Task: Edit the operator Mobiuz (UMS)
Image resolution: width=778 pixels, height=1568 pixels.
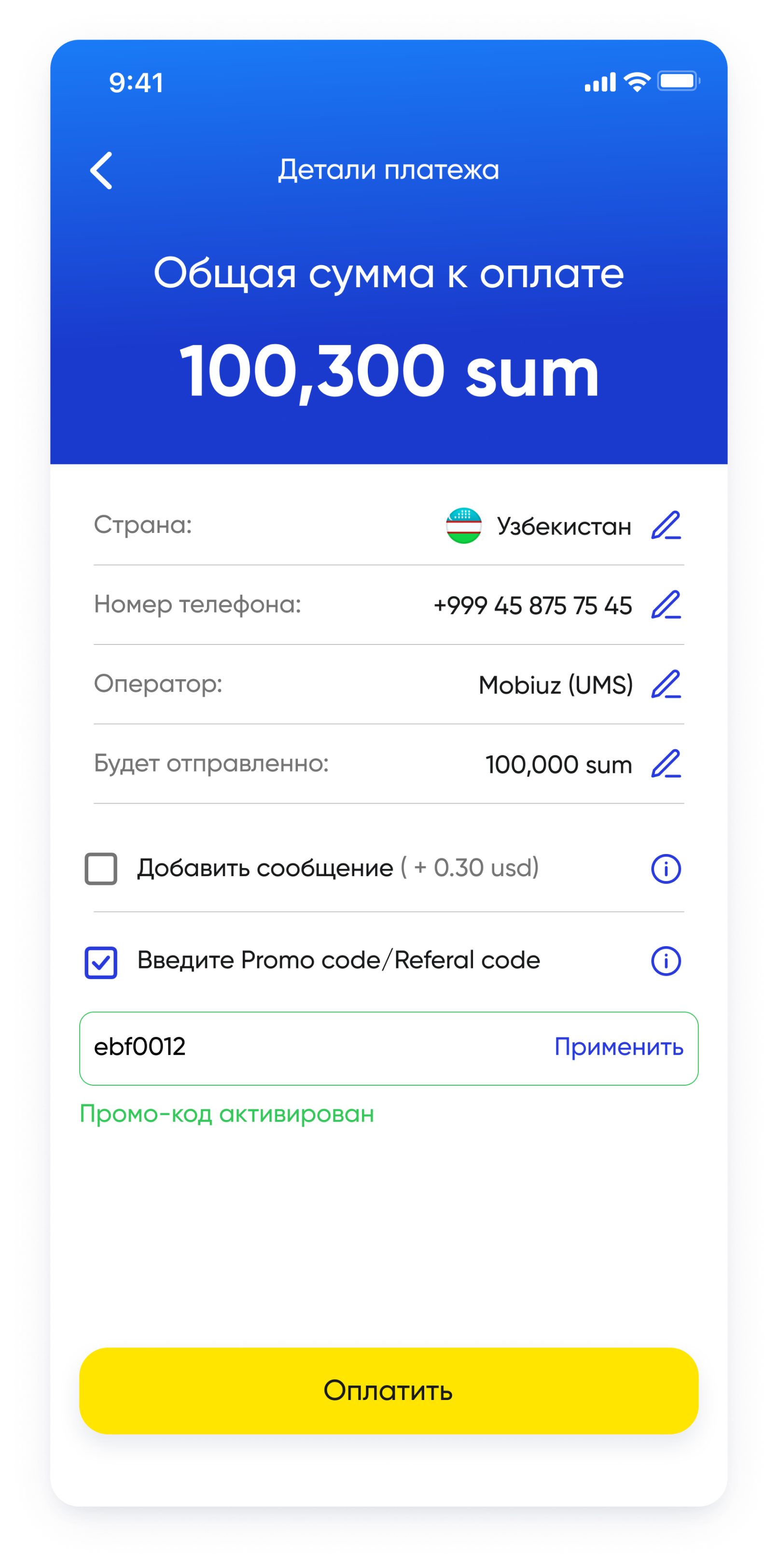Action: coord(666,684)
